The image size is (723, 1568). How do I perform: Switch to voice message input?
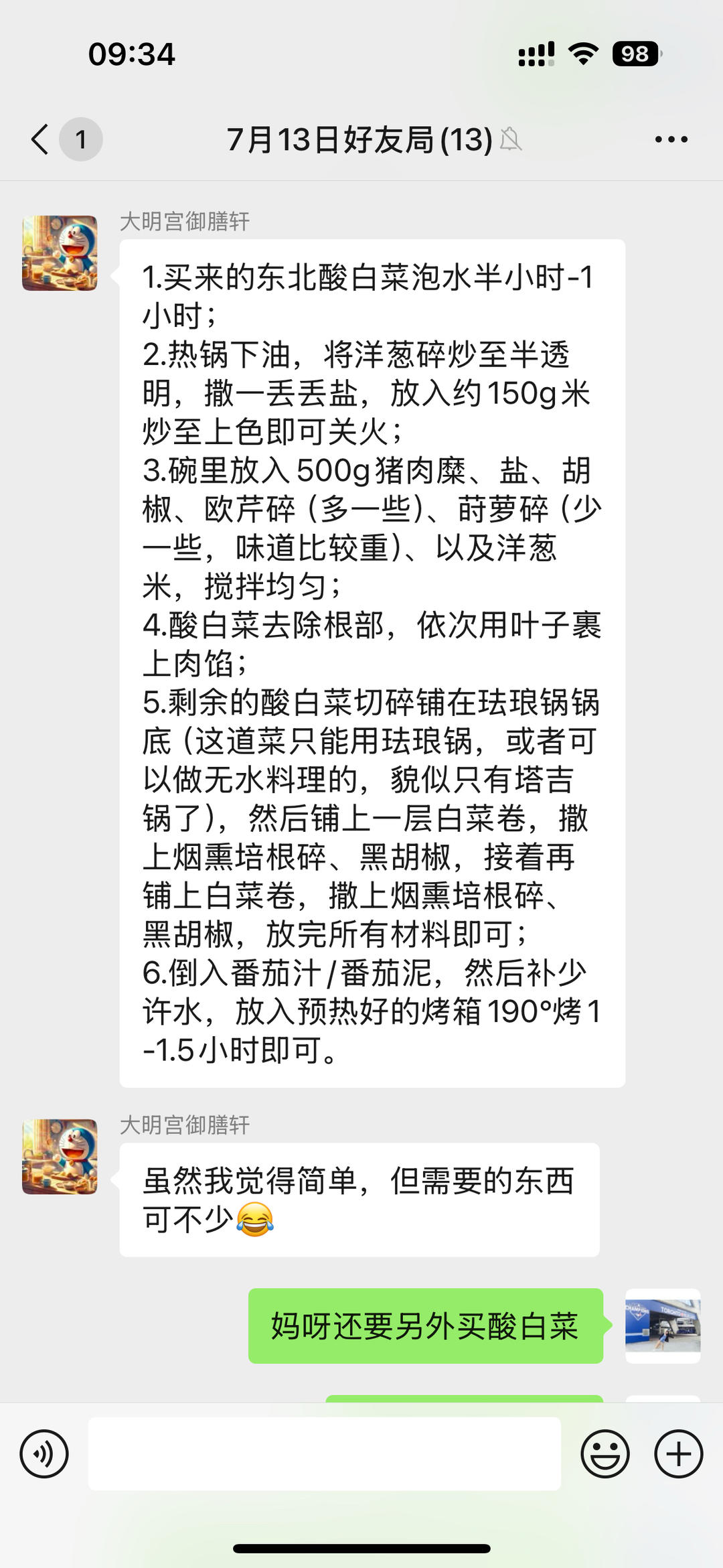tap(44, 1454)
